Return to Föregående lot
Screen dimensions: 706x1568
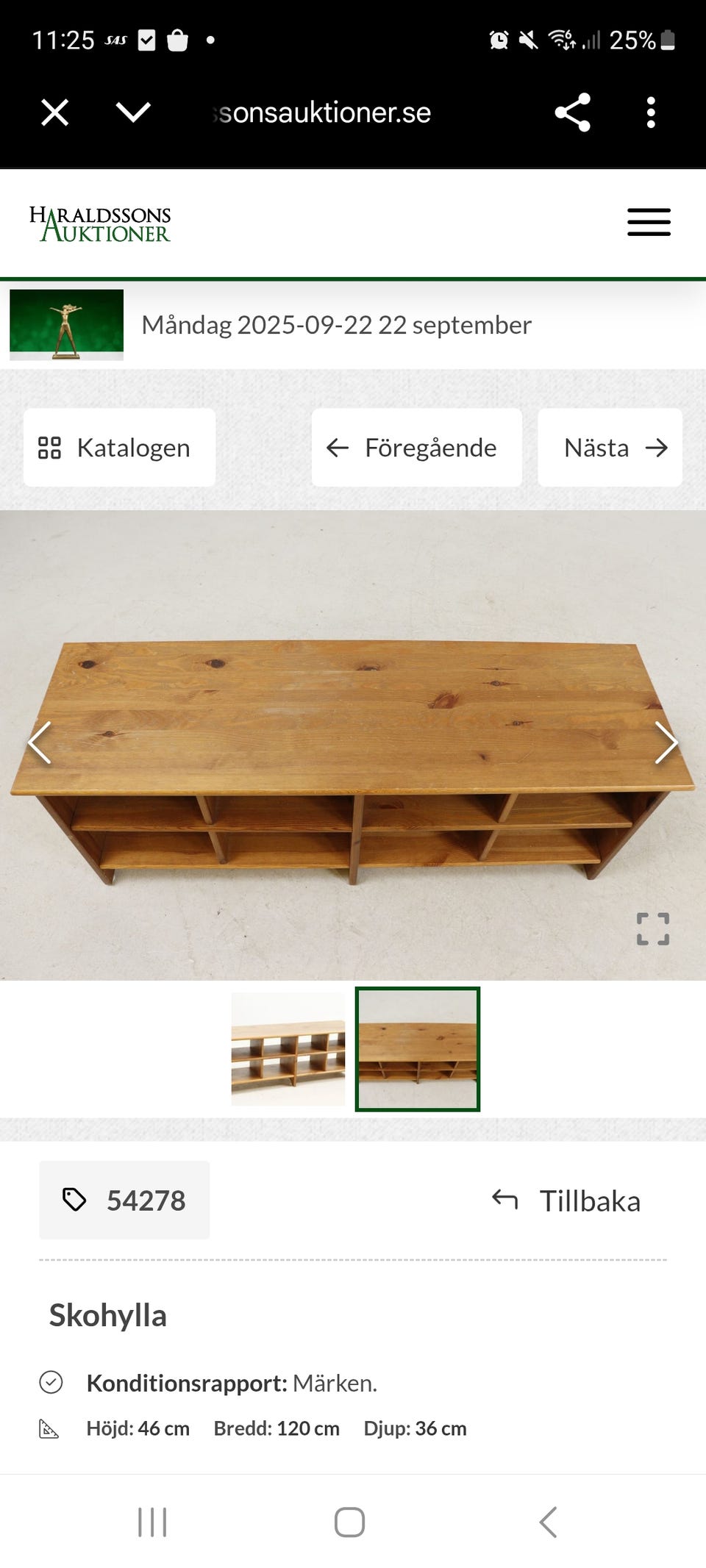click(416, 448)
